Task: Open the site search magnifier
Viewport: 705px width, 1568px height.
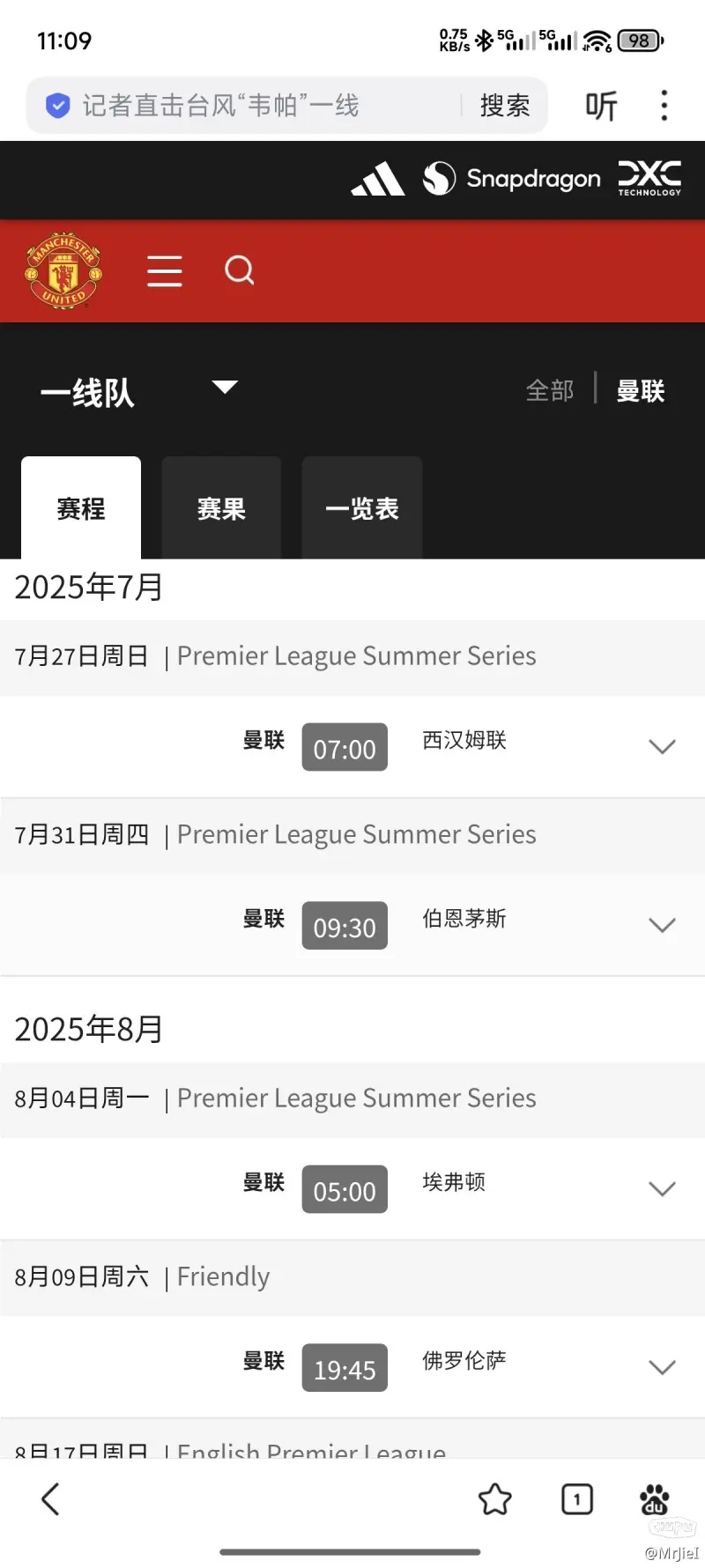Action: [x=240, y=270]
